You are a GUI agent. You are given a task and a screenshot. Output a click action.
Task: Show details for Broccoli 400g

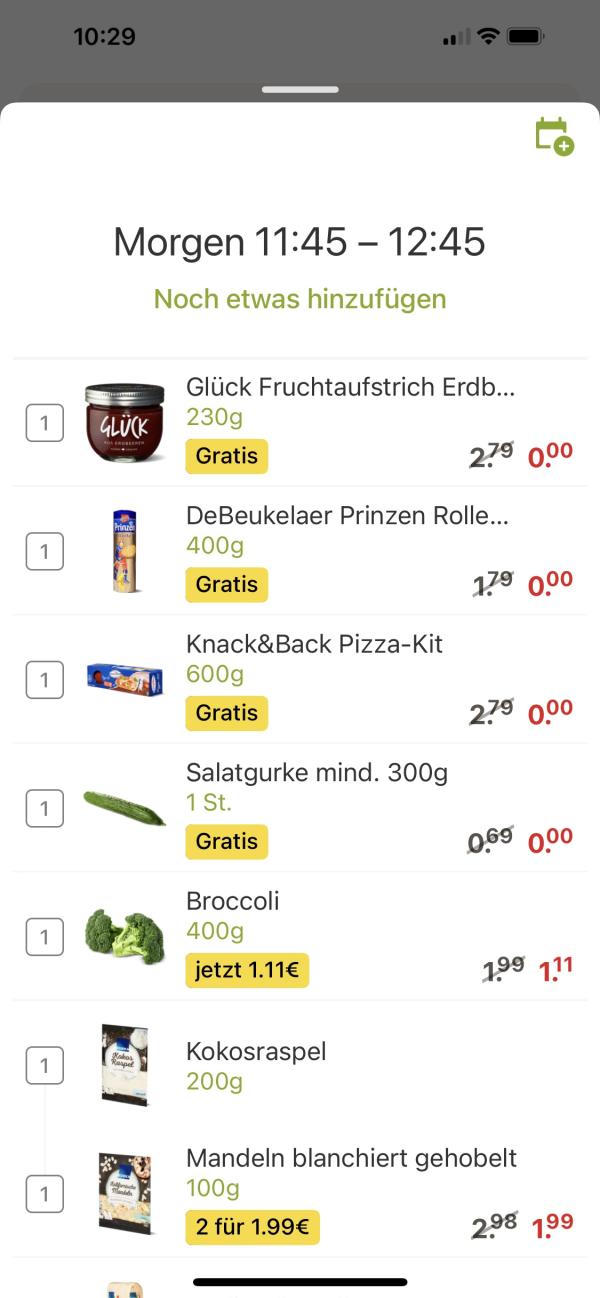[233, 901]
